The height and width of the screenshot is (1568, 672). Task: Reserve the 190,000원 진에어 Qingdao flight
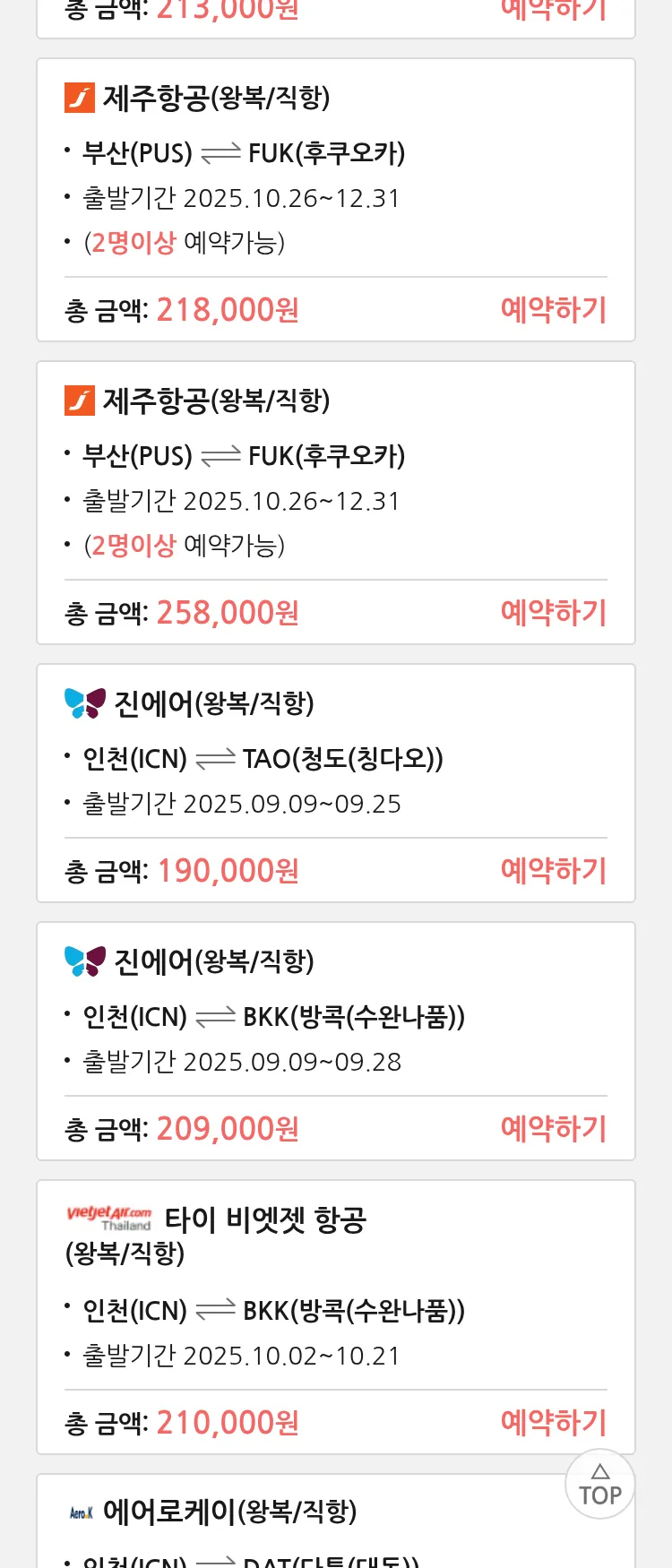tap(553, 871)
